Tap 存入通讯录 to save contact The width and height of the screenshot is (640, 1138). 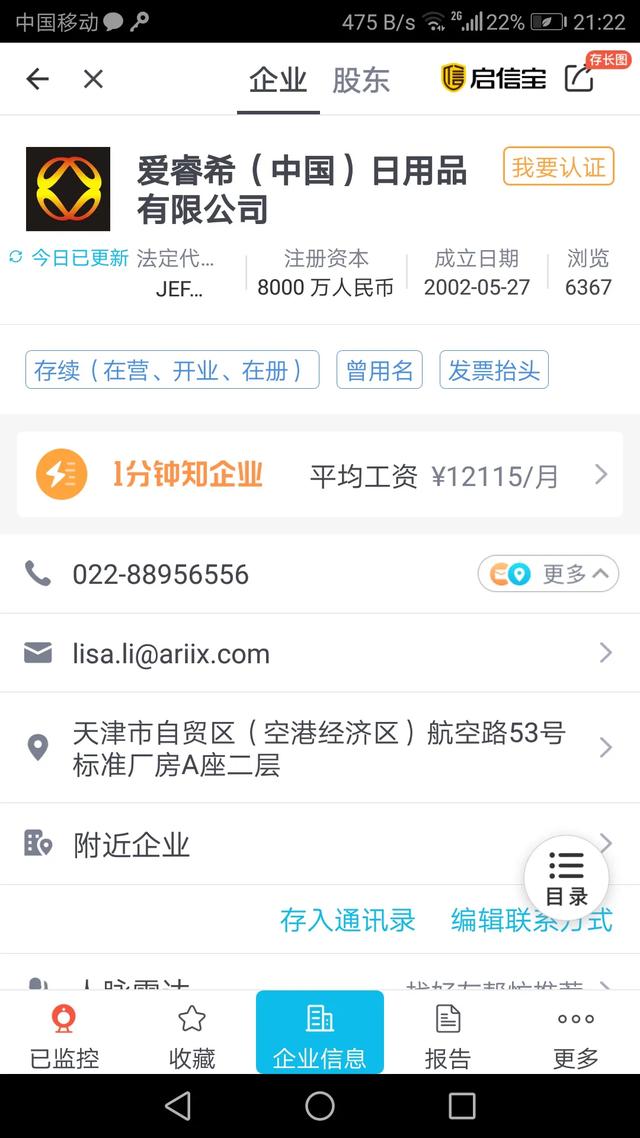(347, 920)
